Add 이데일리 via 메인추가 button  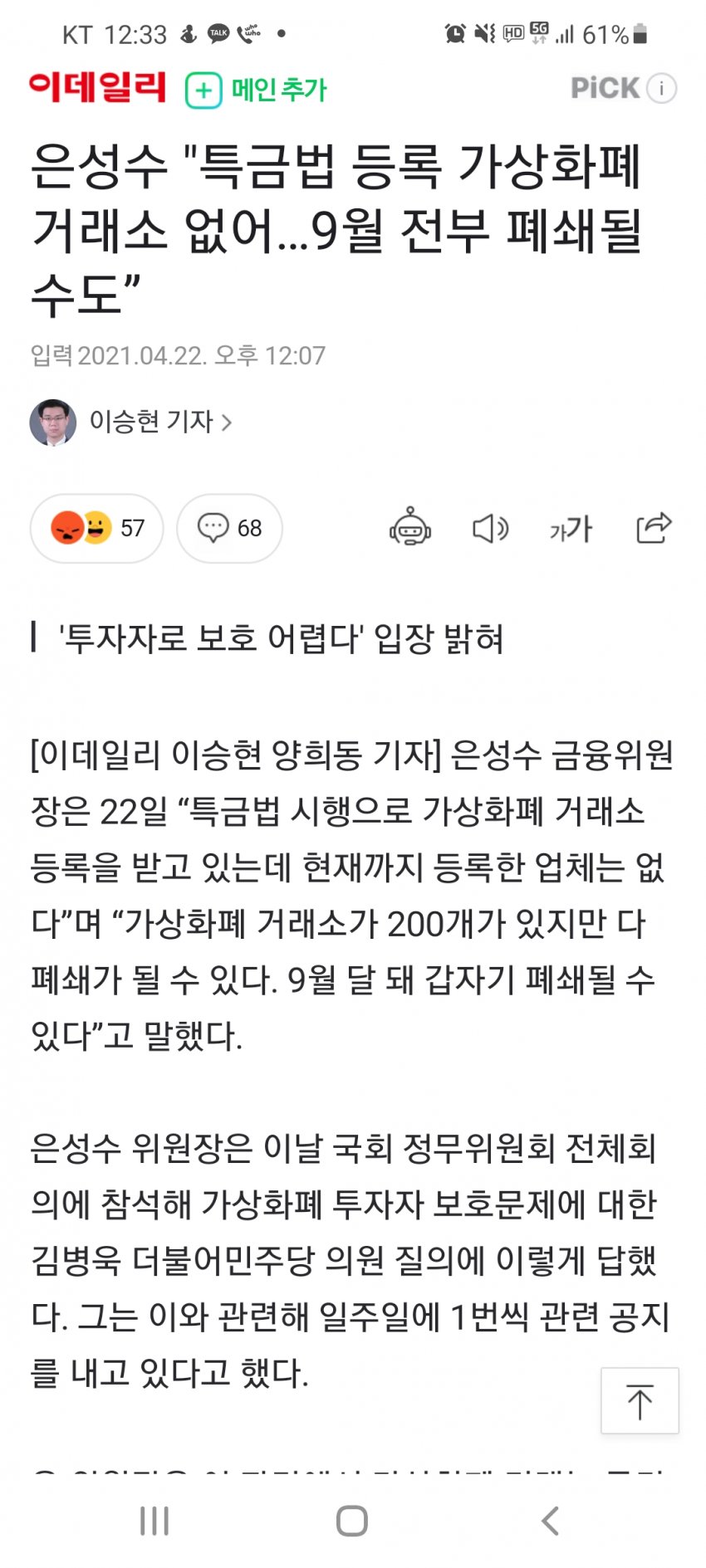(257, 89)
